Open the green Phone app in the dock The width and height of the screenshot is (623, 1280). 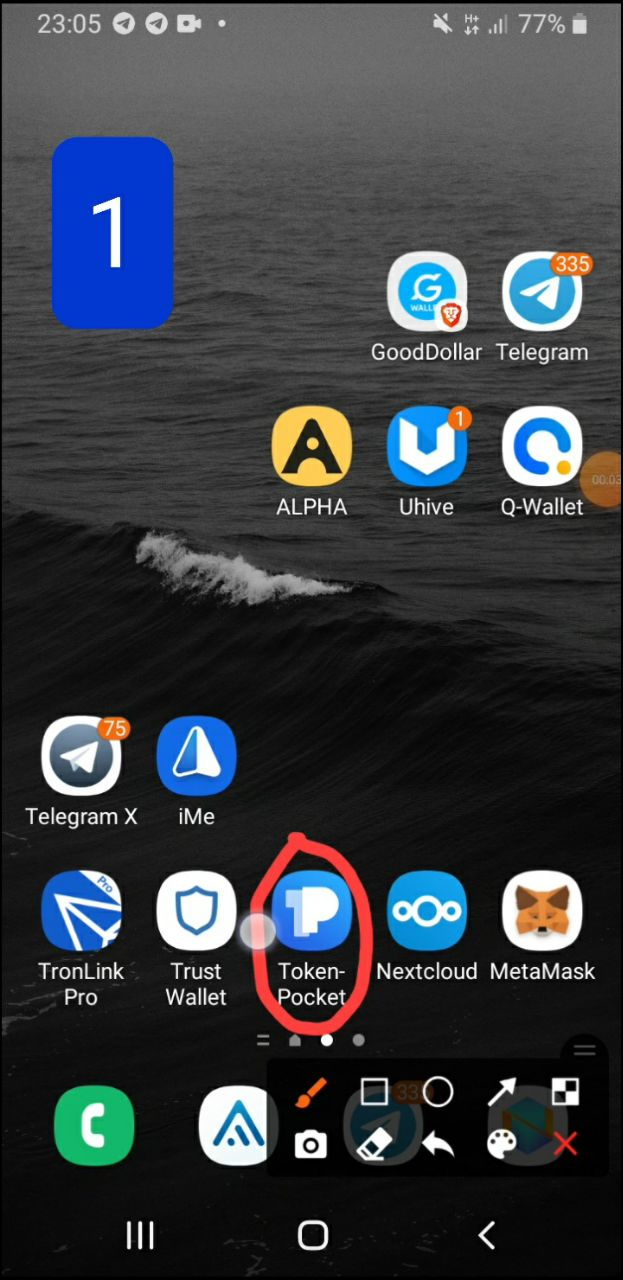coord(94,1125)
